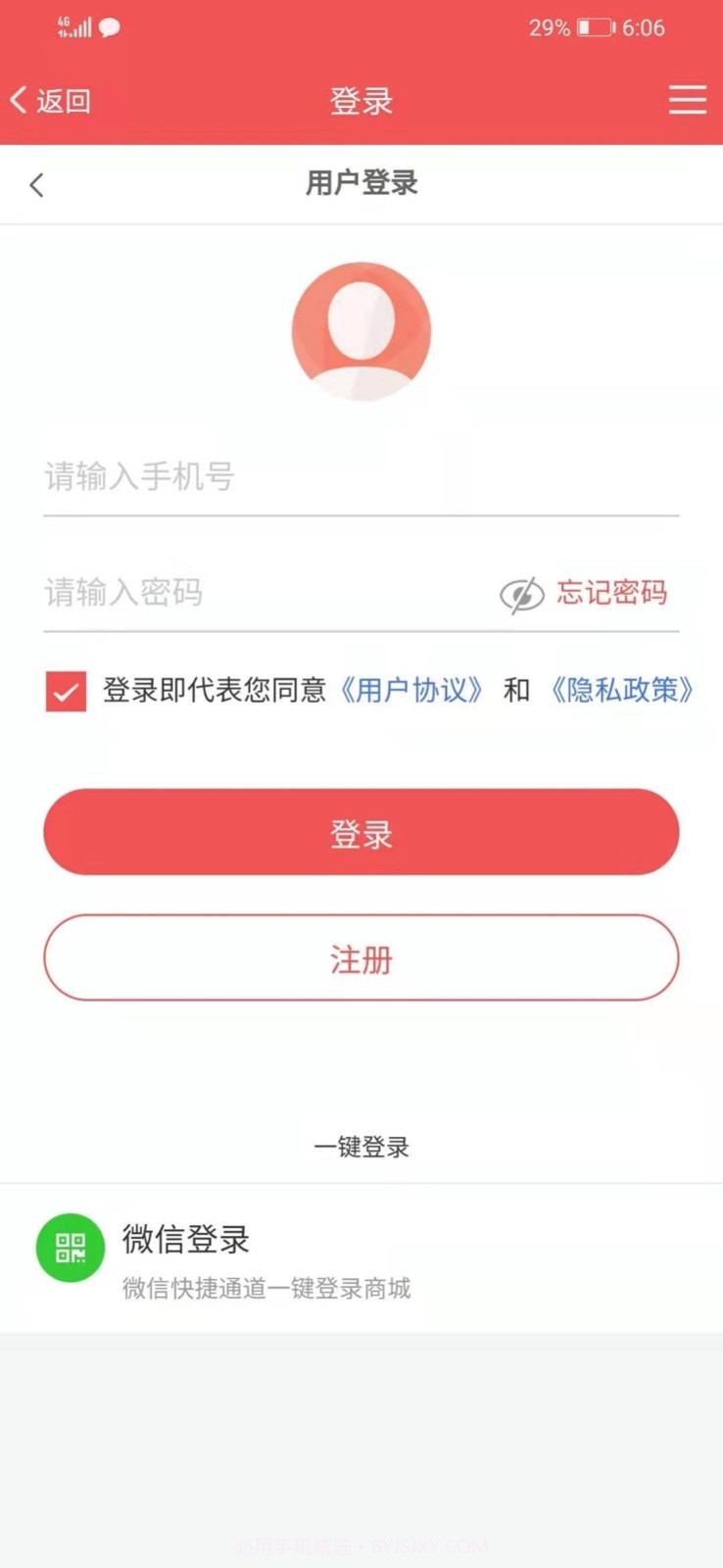Tap 微信登录 WeChat login entry
Image resolution: width=723 pixels, height=1568 pixels.
click(x=184, y=1240)
